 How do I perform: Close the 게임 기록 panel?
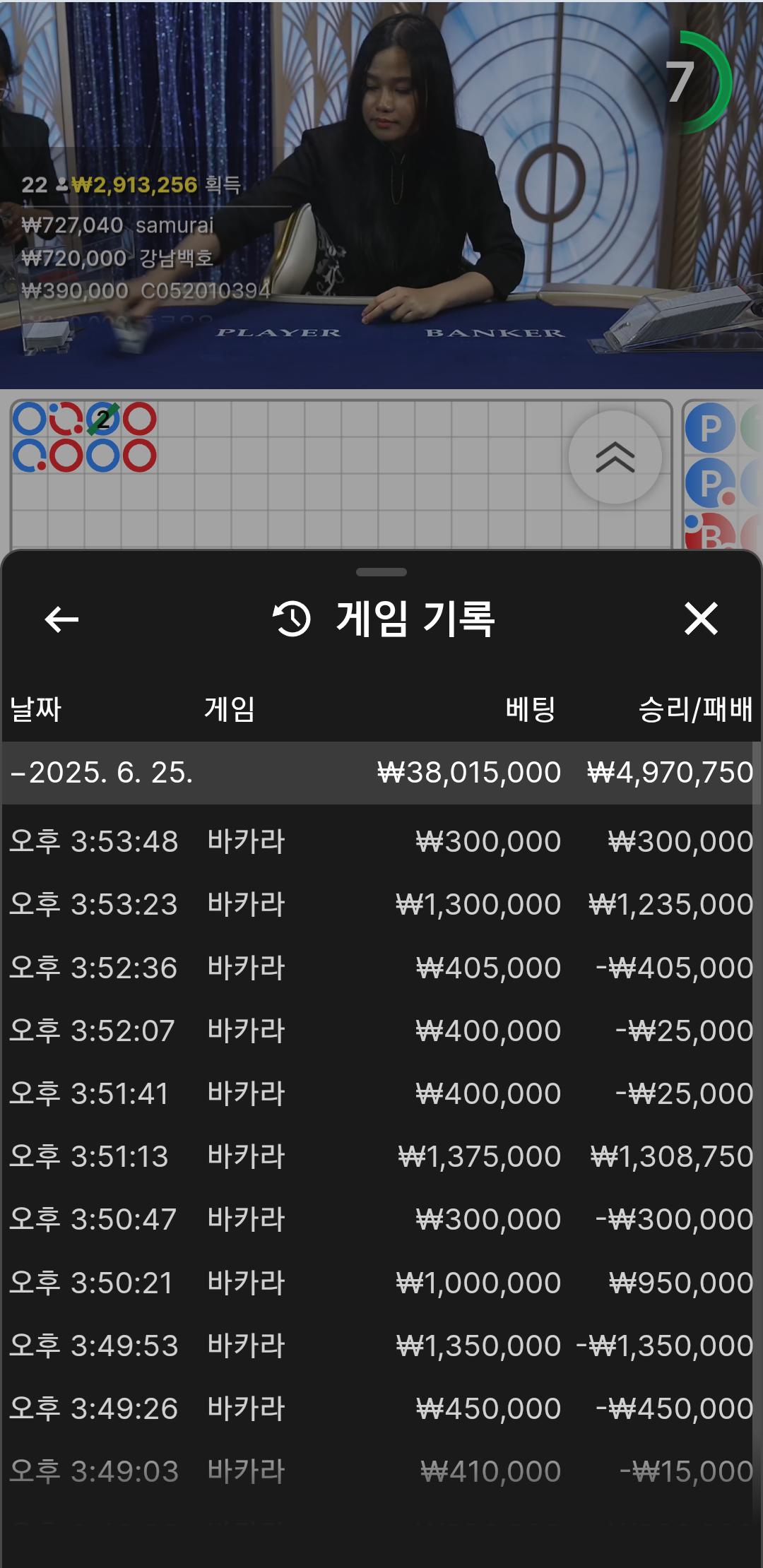pyautogui.click(x=701, y=619)
